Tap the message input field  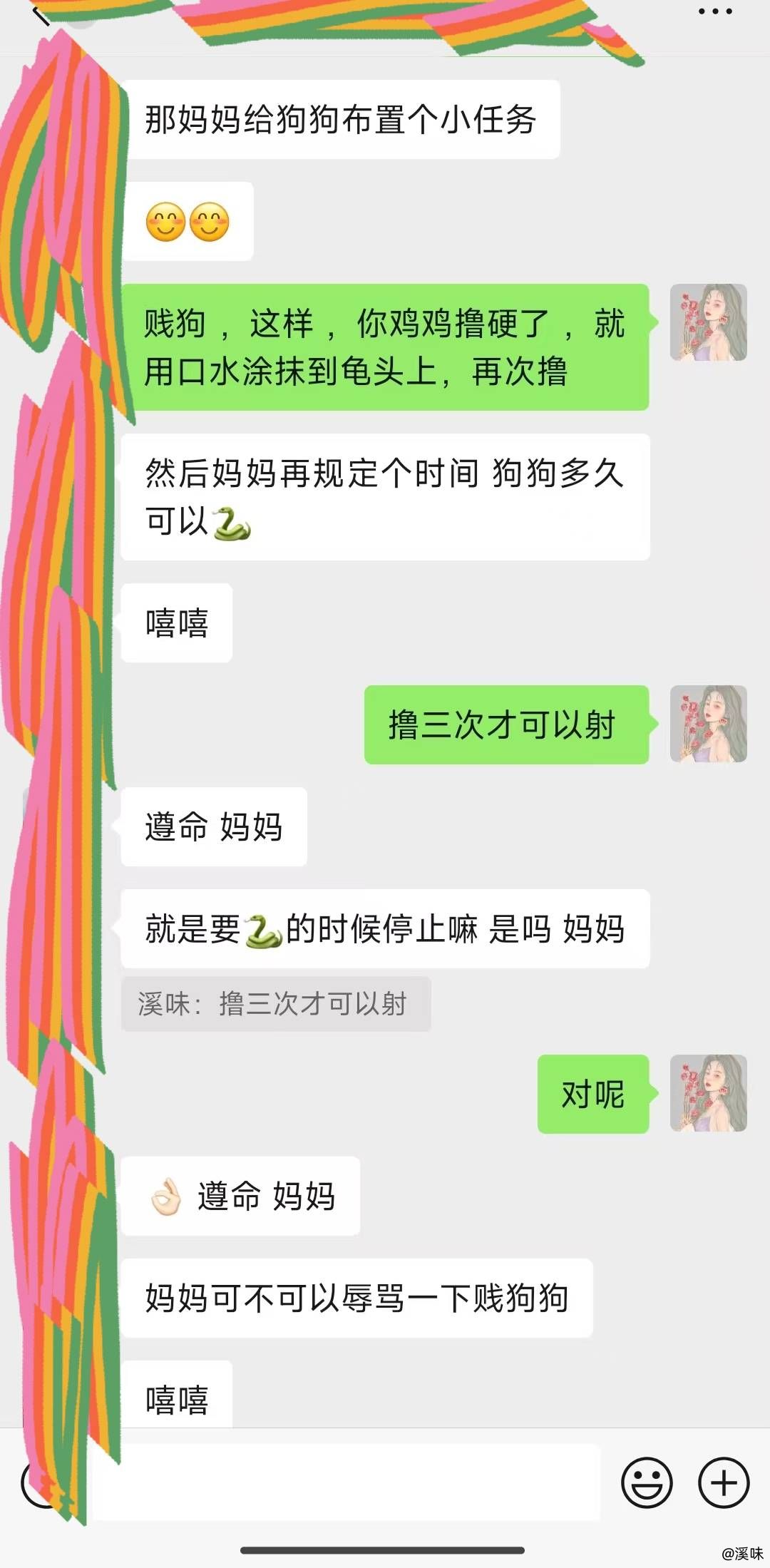coord(346,1483)
